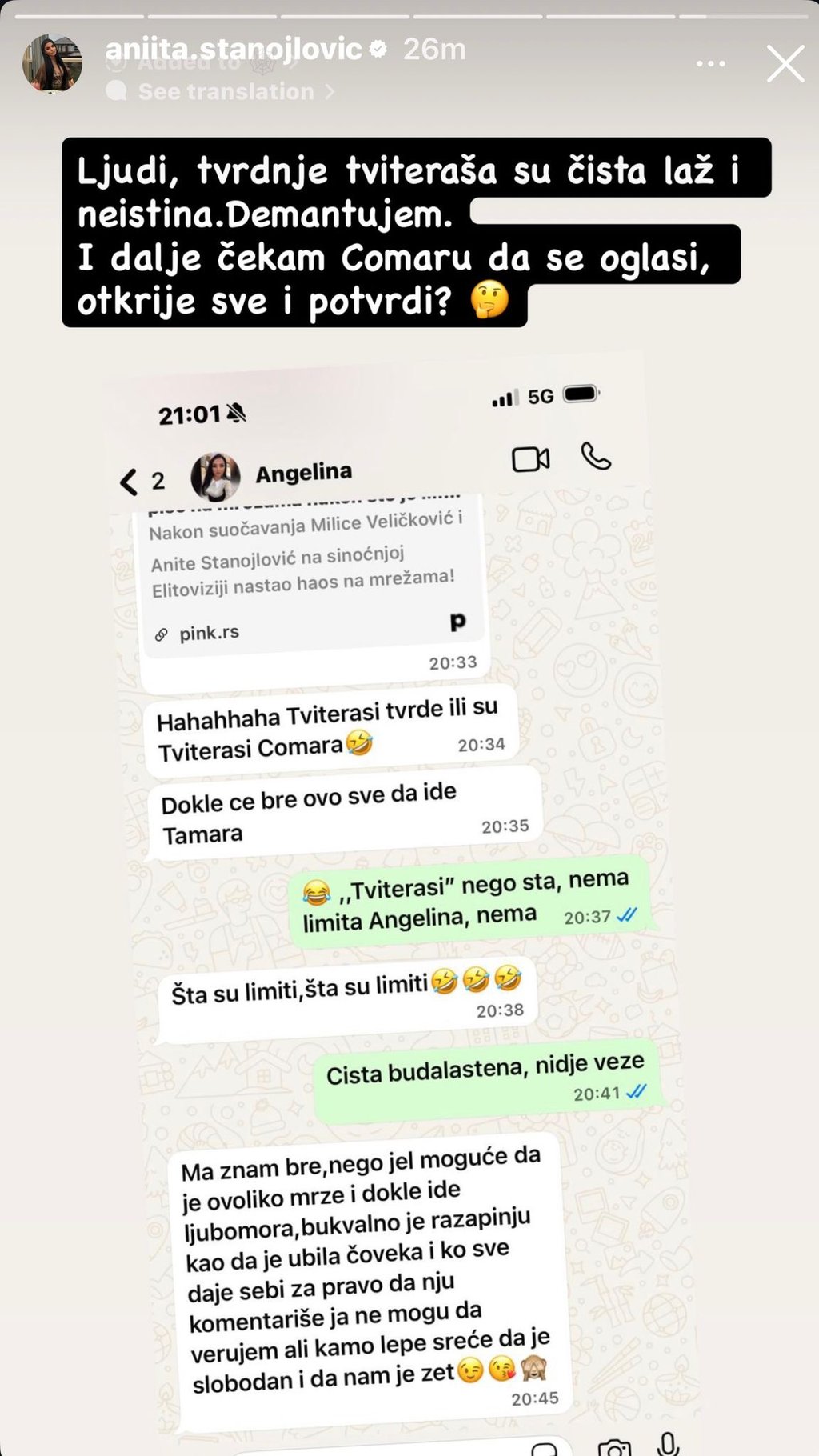The height and width of the screenshot is (1456, 819).
Task: Close the story with the X
Action: click(x=785, y=63)
